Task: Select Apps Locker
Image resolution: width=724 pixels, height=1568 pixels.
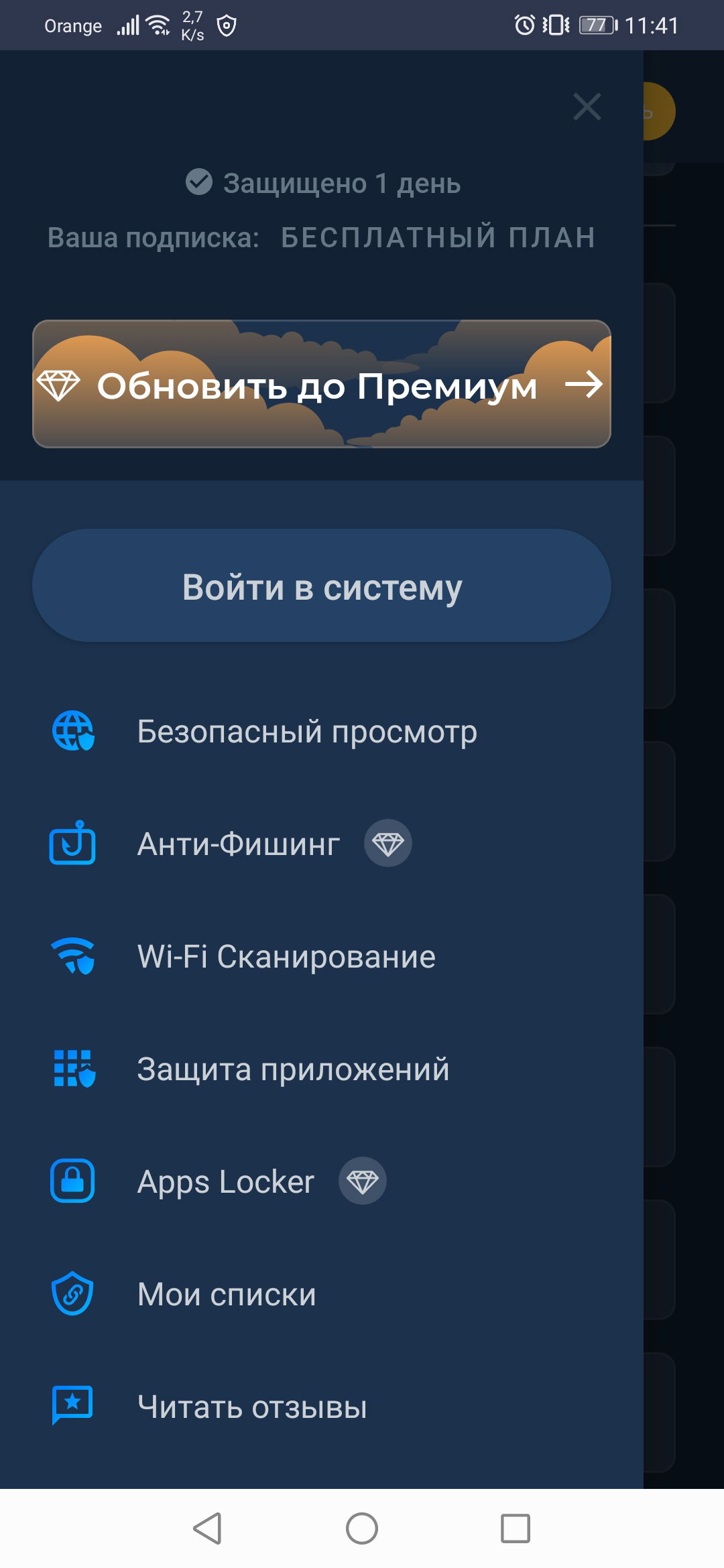Action: [225, 1181]
